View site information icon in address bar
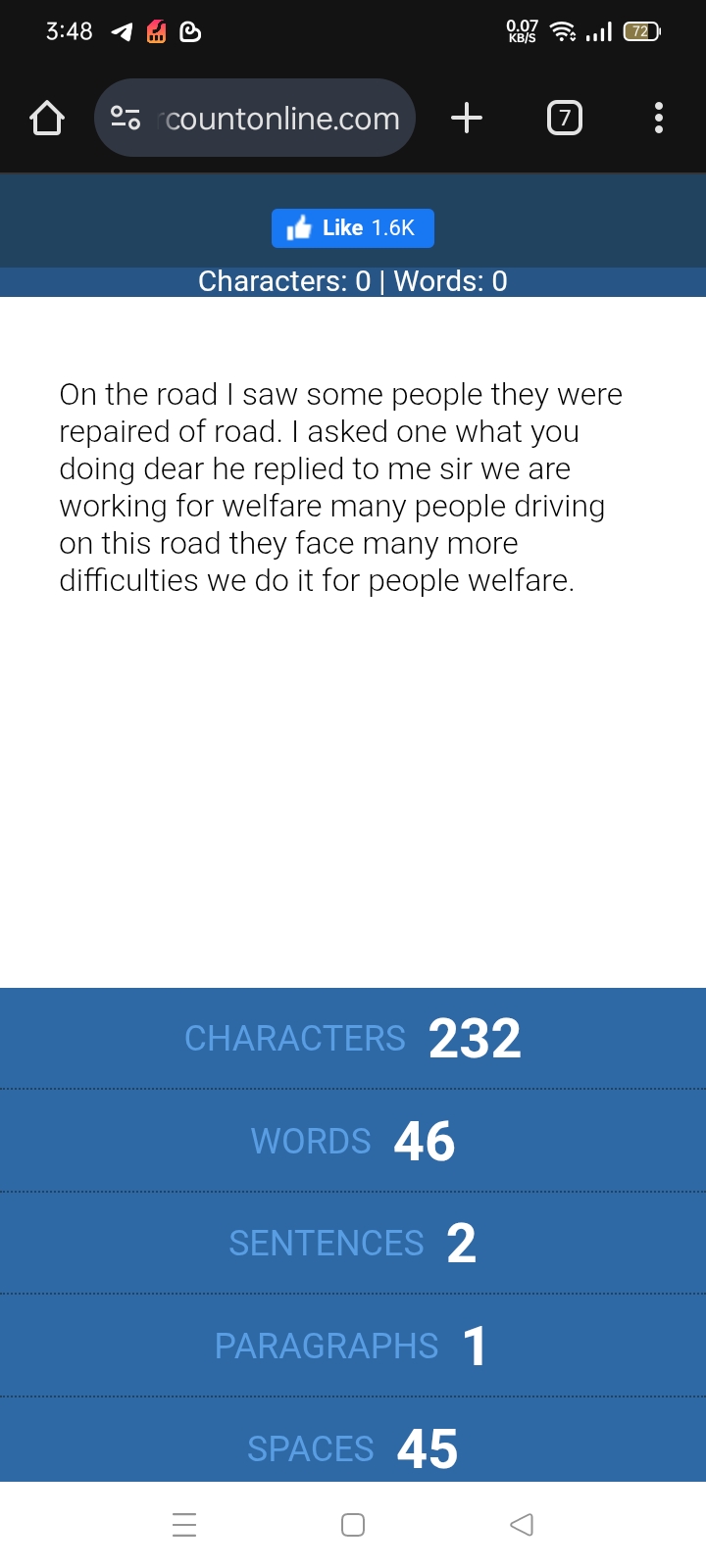Viewport: 706px width, 1568px height. tap(126, 119)
